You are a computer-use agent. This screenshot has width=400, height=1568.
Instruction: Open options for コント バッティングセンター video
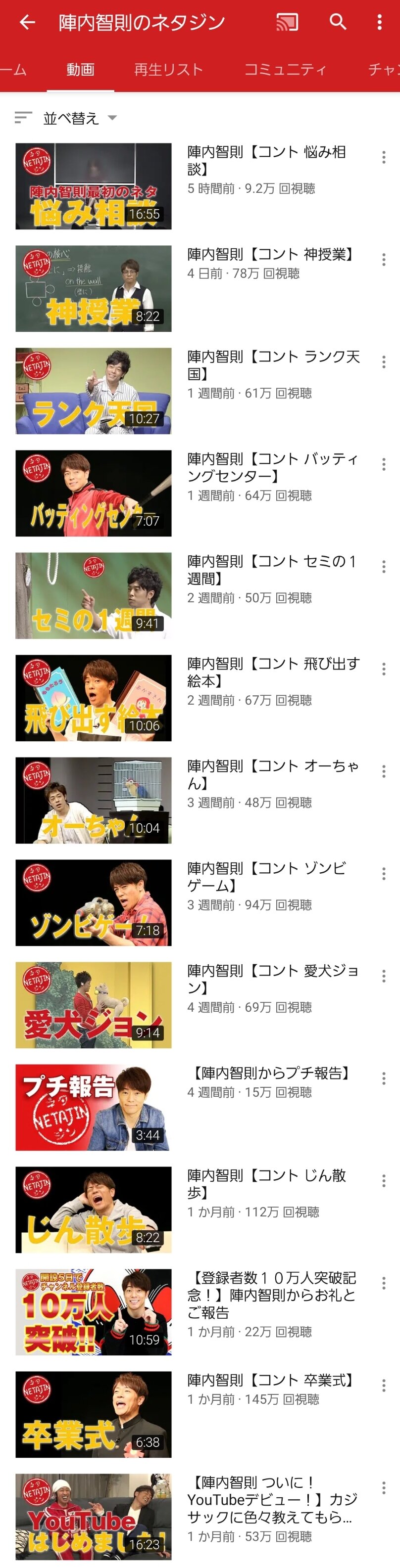tap(384, 465)
